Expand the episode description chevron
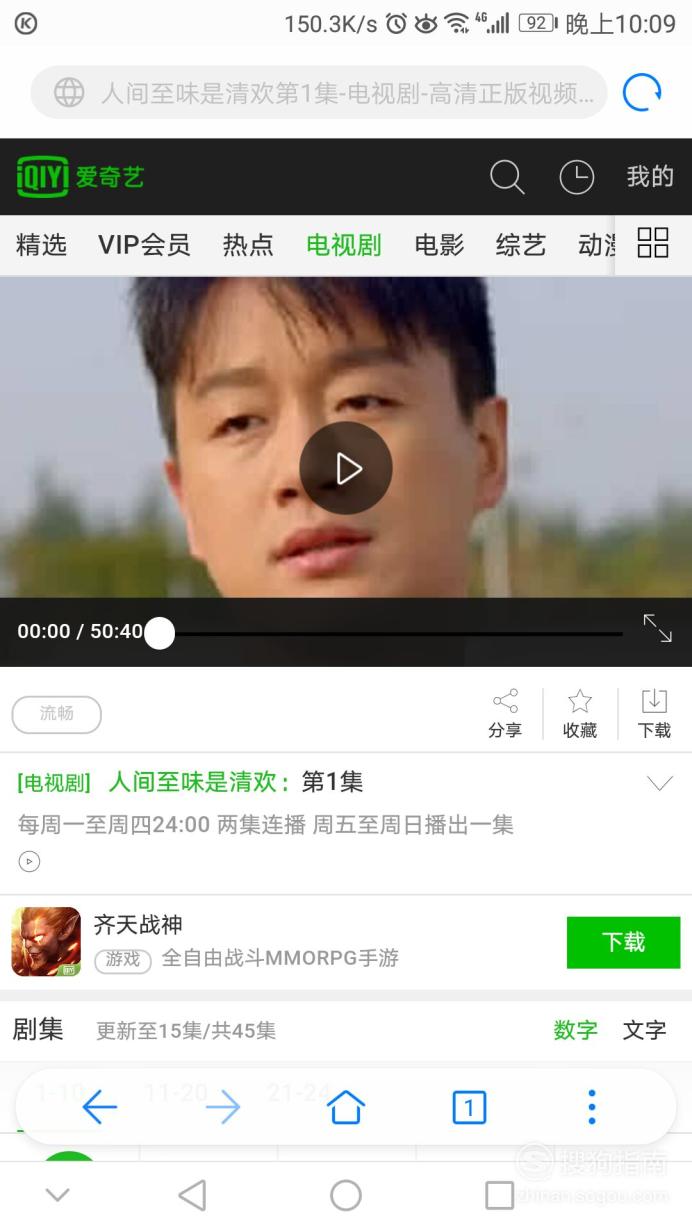This screenshot has height=1230, width=692. (x=660, y=783)
